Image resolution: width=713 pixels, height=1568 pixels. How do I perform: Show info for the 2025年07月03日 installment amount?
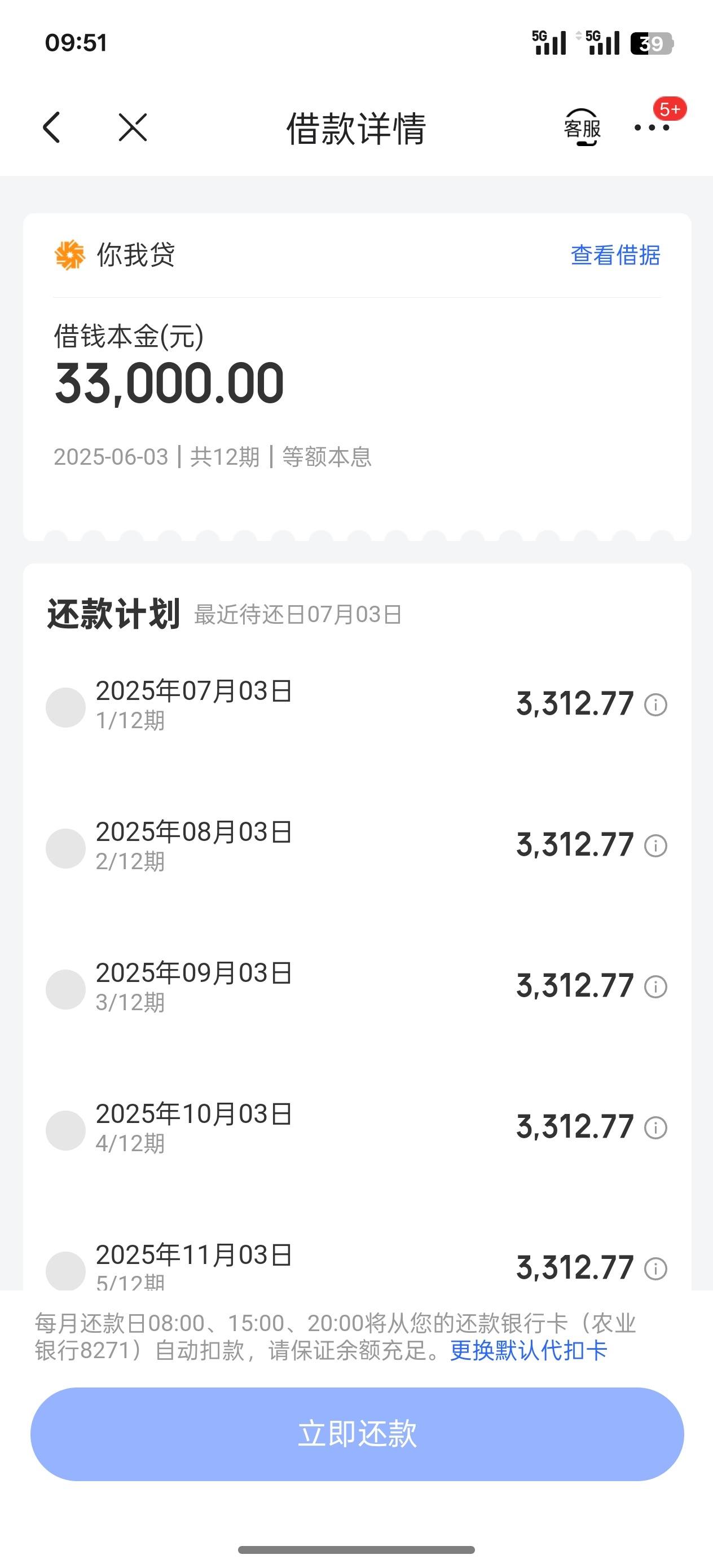click(656, 705)
